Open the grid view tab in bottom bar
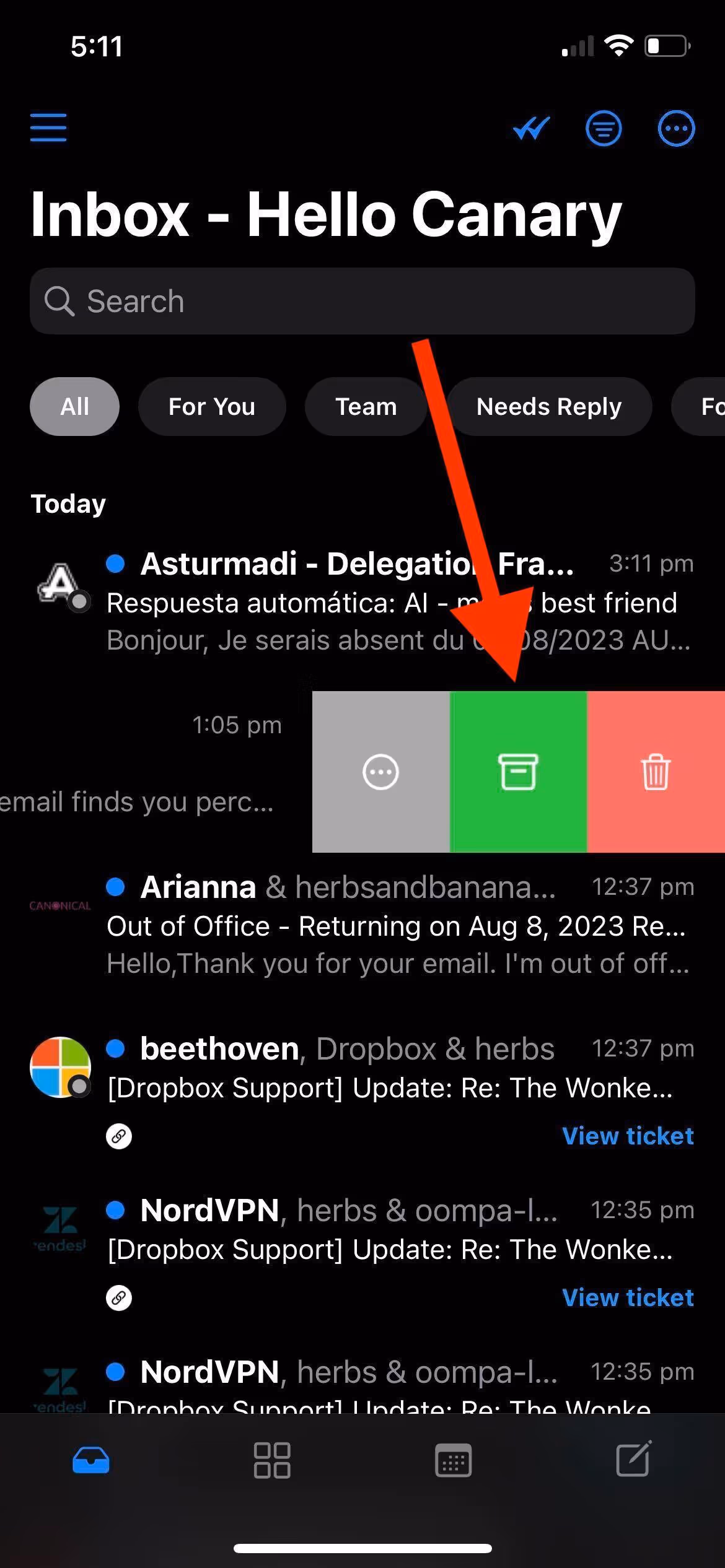The height and width of the screenshot is (1568, 725). [x=272, y=1461]
